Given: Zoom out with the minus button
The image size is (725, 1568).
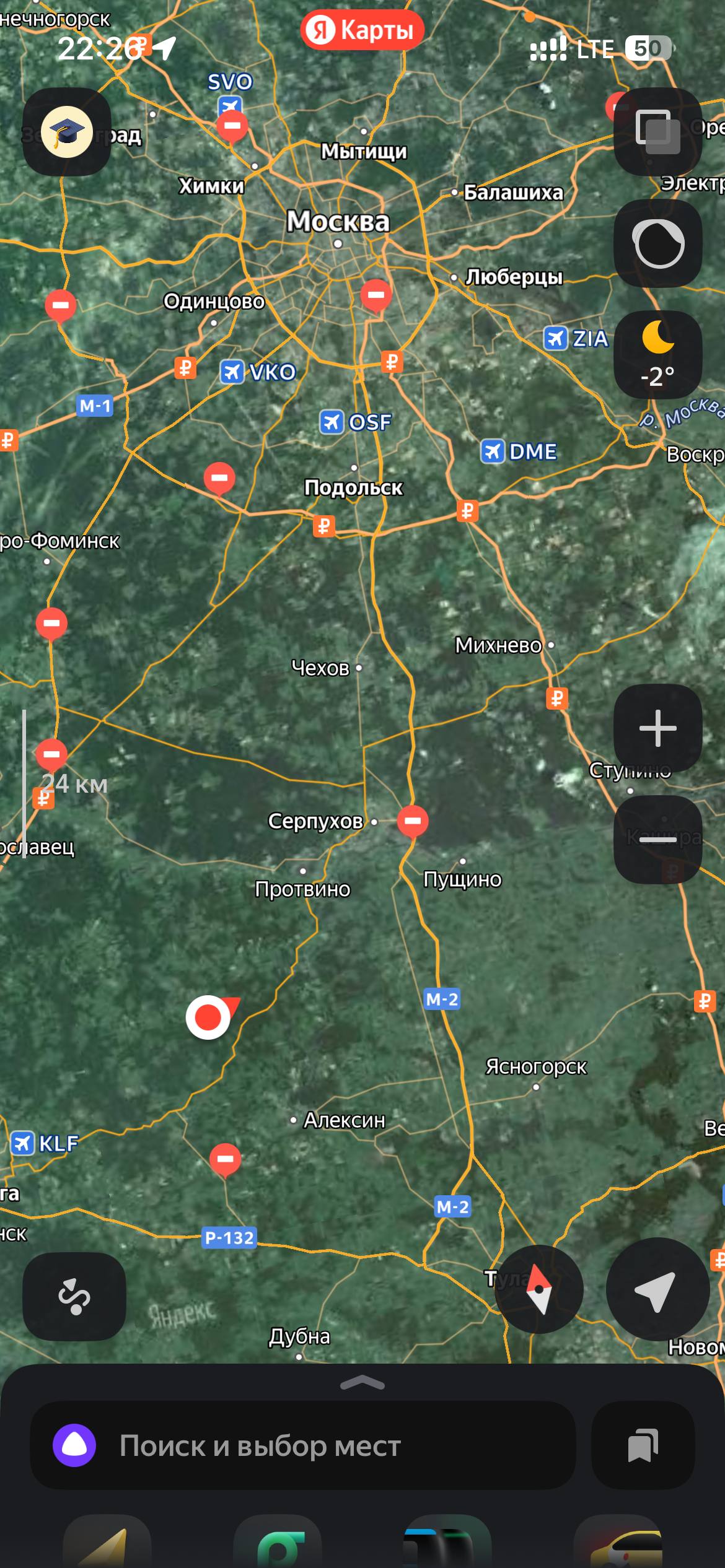Looking at the screenshot, I should 657,839.
